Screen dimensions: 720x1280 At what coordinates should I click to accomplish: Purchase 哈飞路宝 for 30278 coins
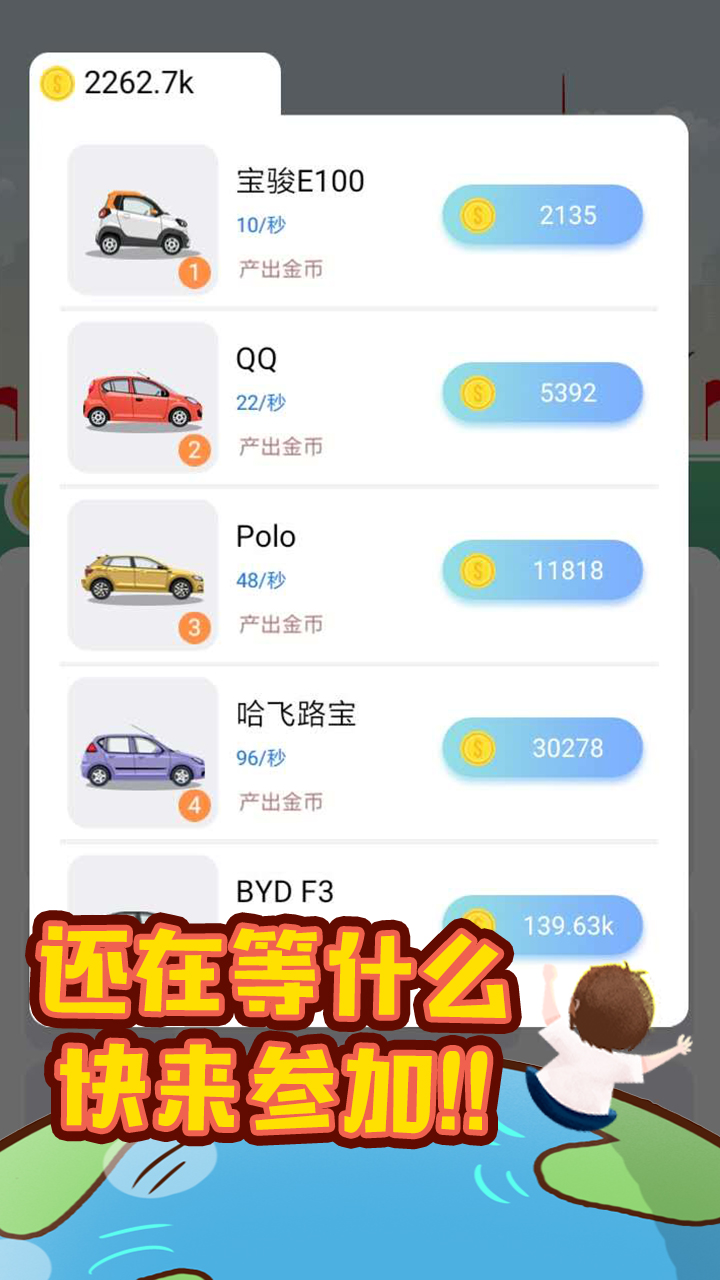542,748
